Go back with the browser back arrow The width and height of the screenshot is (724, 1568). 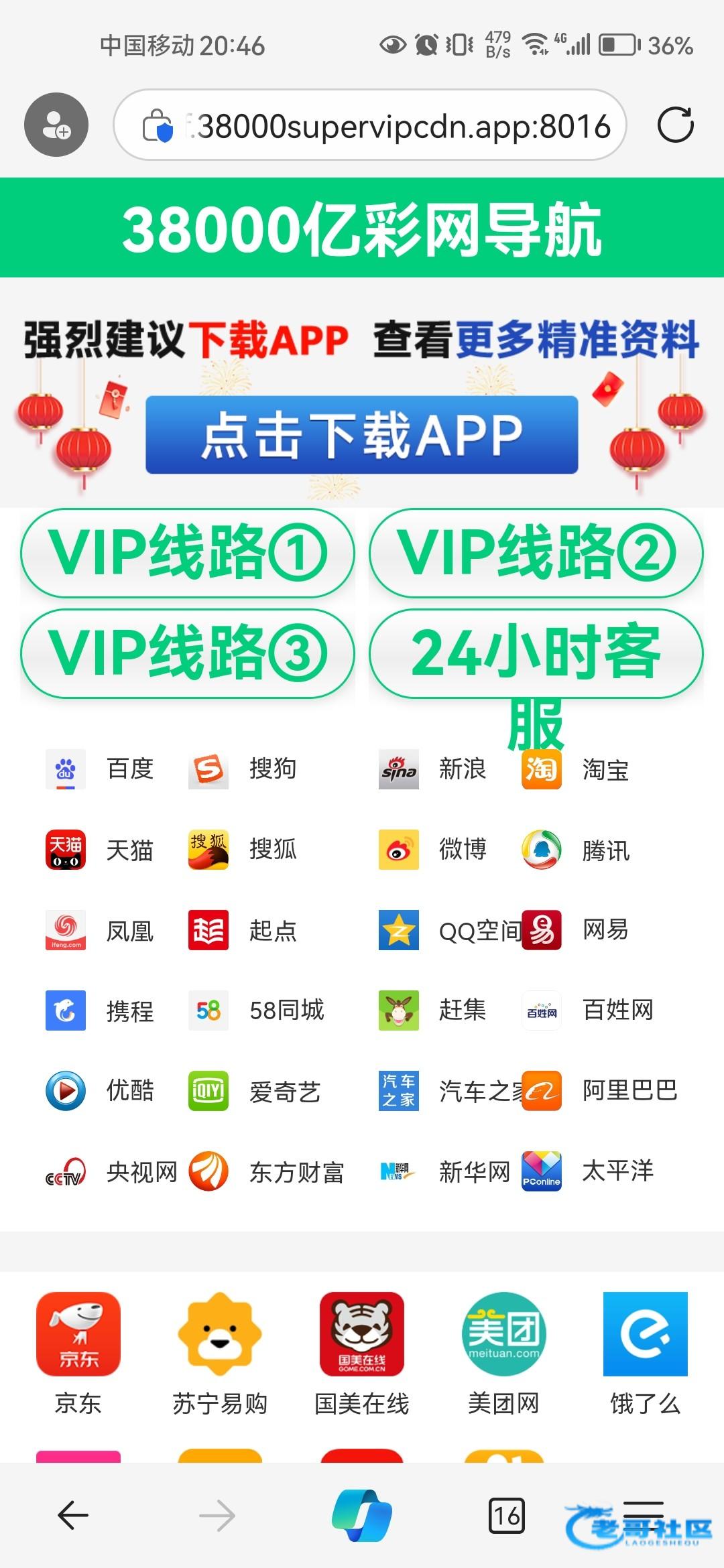pos(73,1516)
